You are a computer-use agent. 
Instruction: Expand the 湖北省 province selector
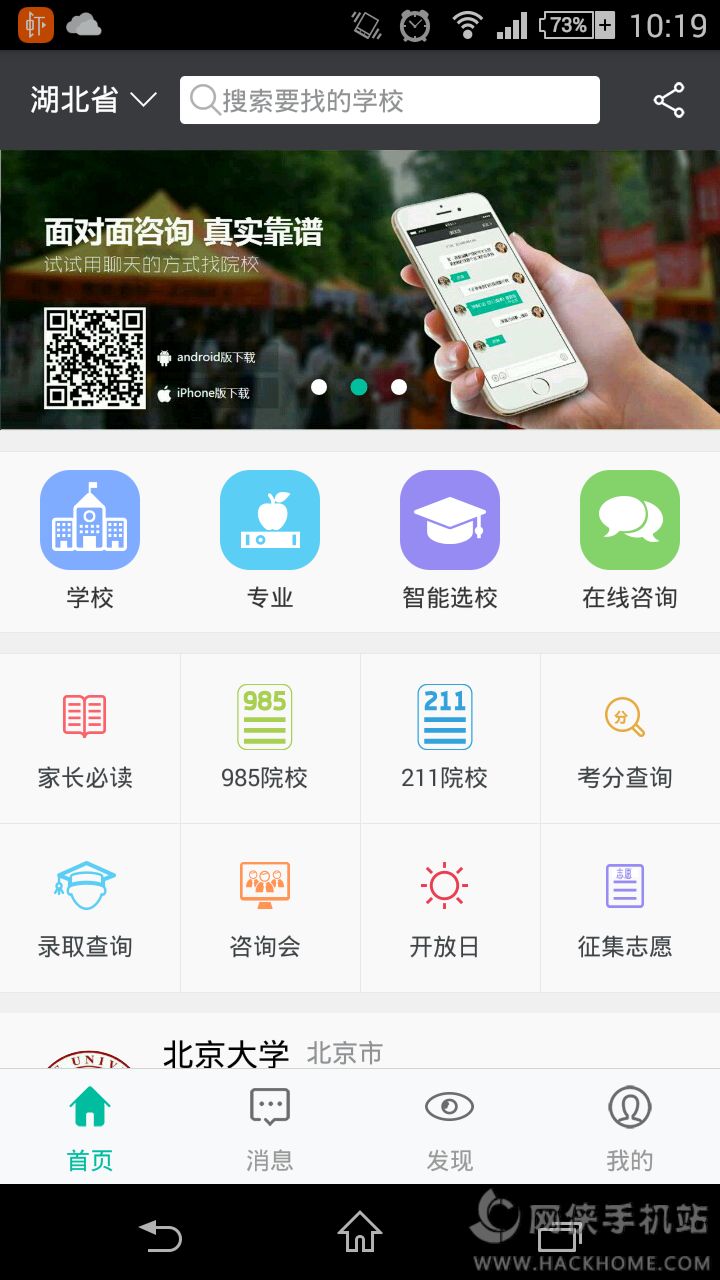point(93,99)
